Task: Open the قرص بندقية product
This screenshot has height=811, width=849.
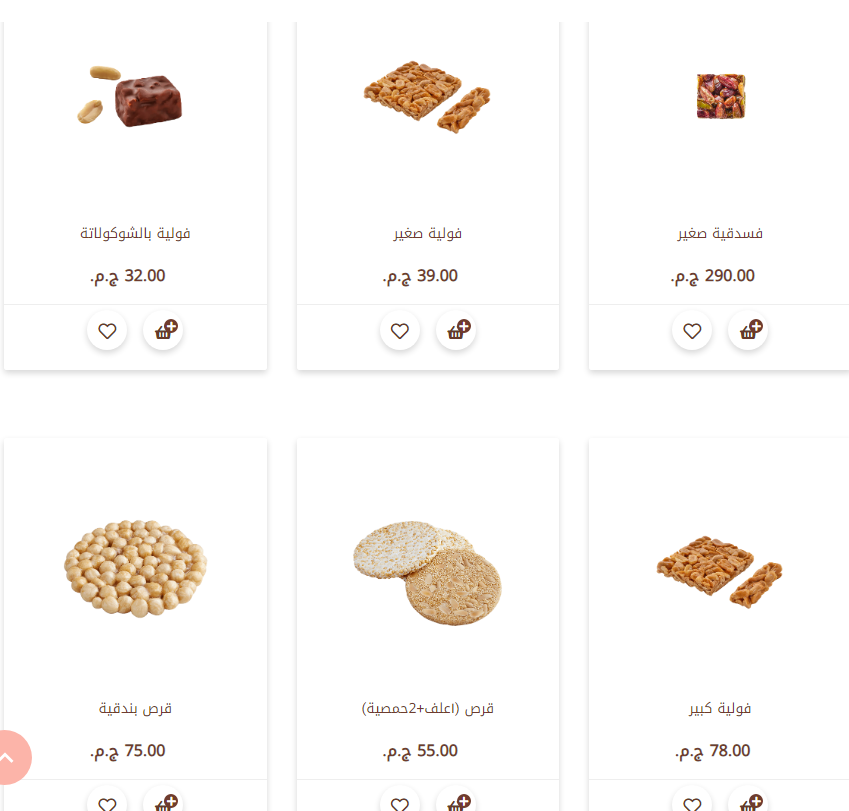Action: click(x=135, y=708)
